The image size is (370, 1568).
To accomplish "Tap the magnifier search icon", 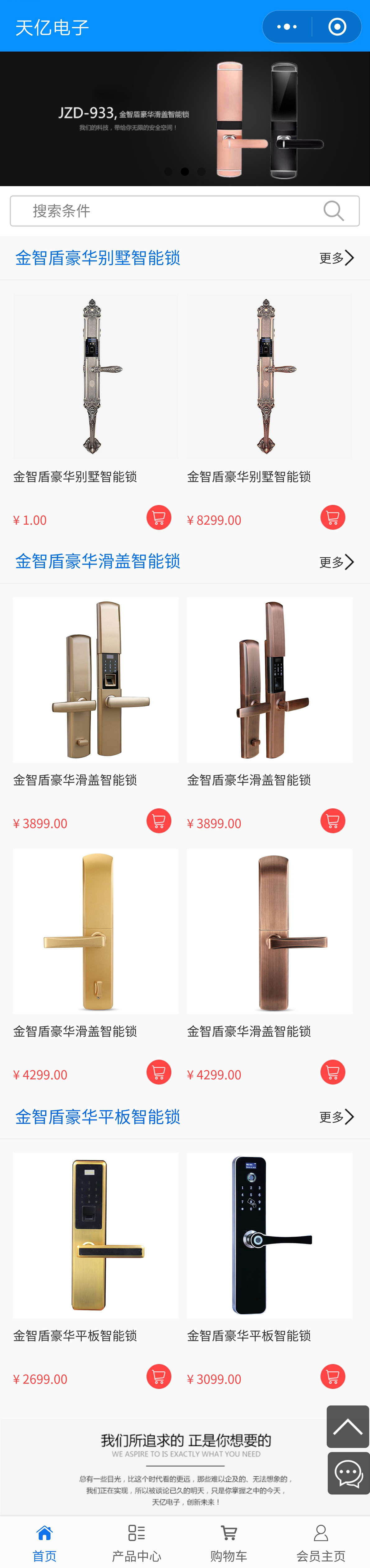I will (334, 211).
